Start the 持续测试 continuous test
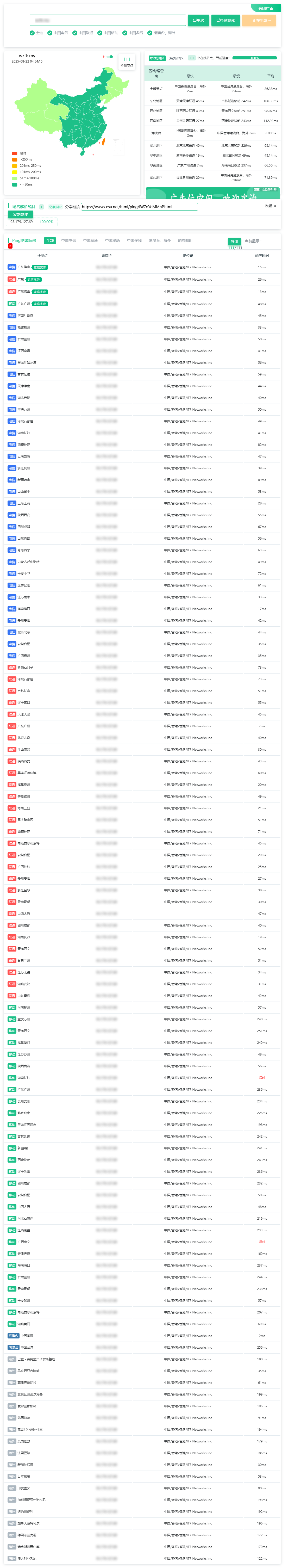 pos(225,20)
